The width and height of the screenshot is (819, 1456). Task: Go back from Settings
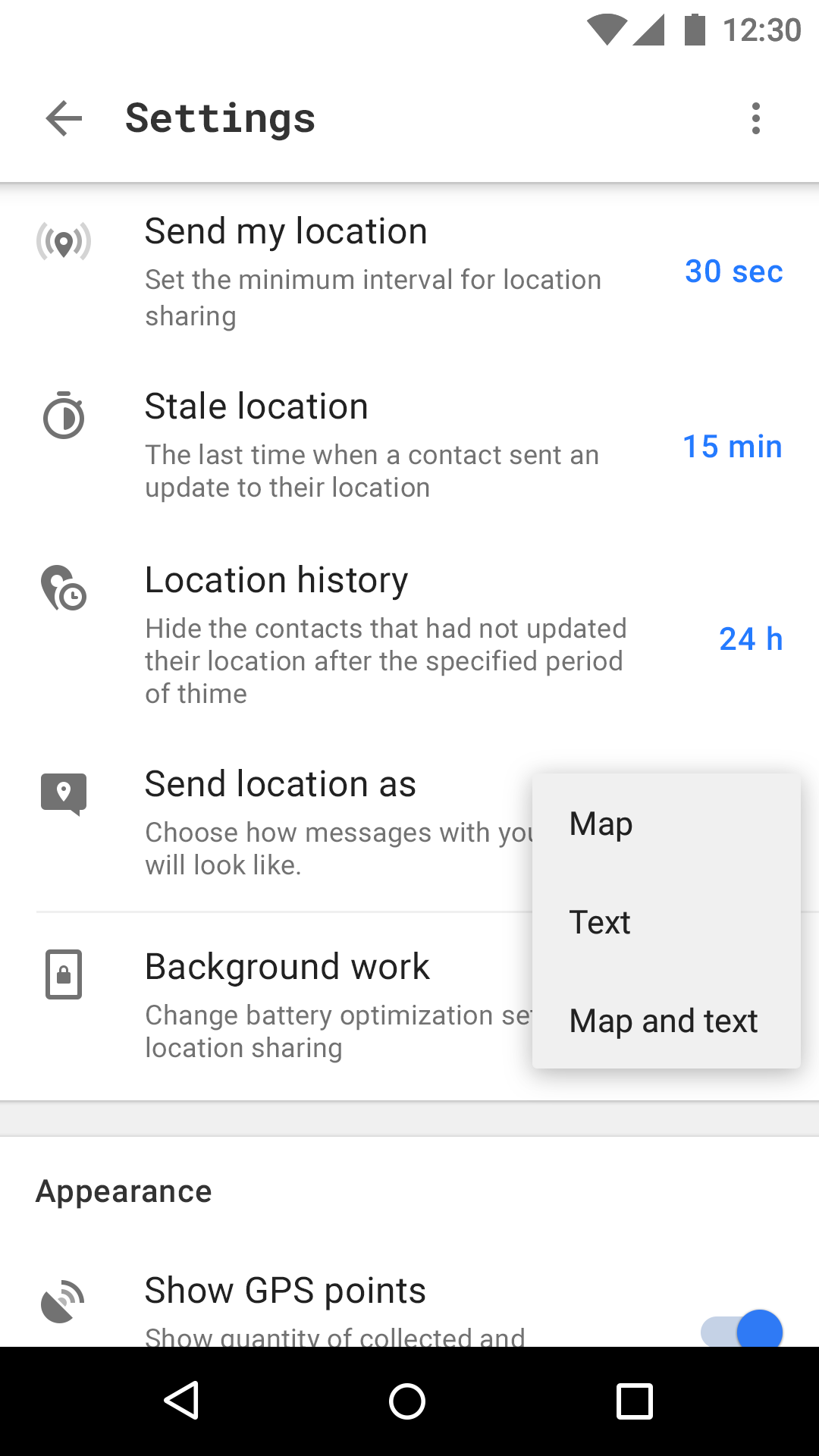click(64, 118)
